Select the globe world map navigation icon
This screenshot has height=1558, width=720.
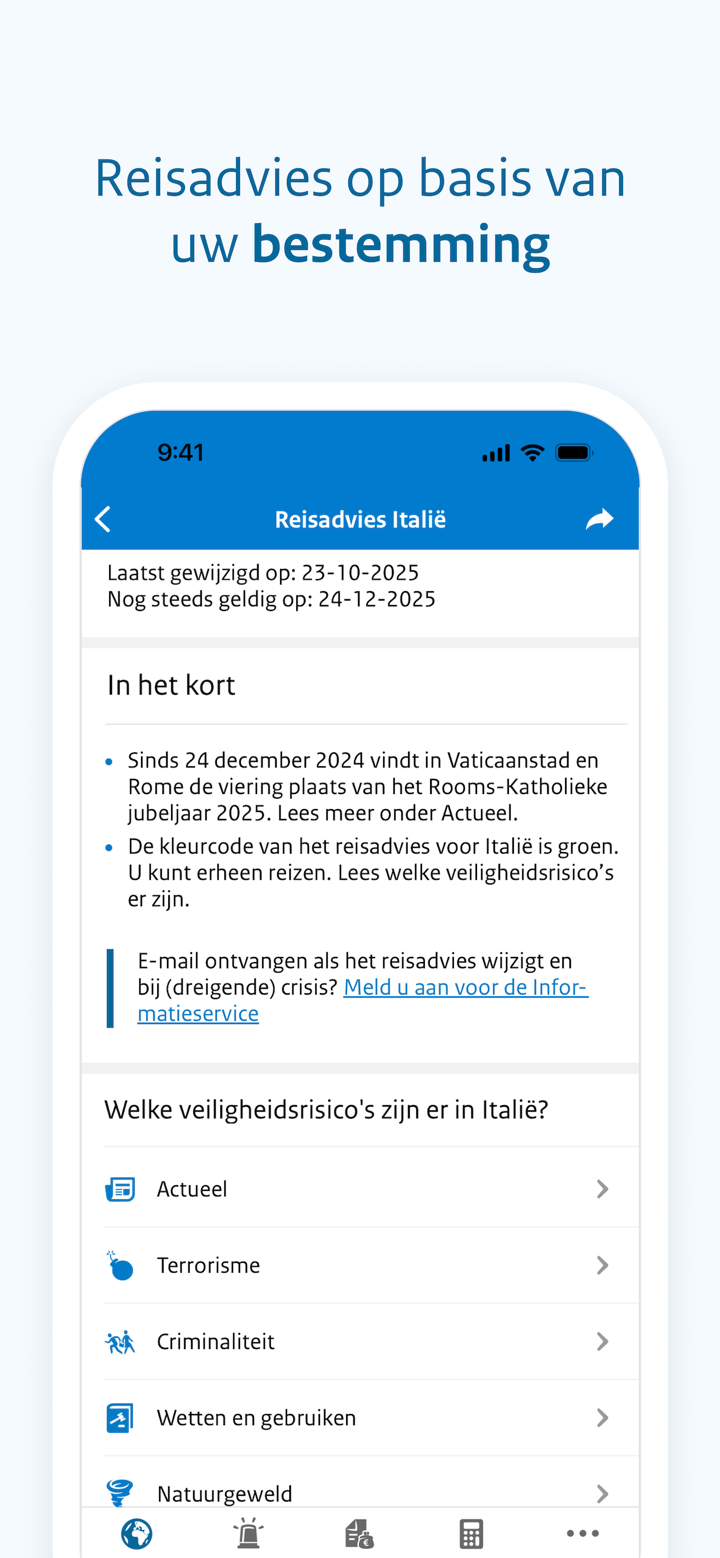tap(137, 1532)
